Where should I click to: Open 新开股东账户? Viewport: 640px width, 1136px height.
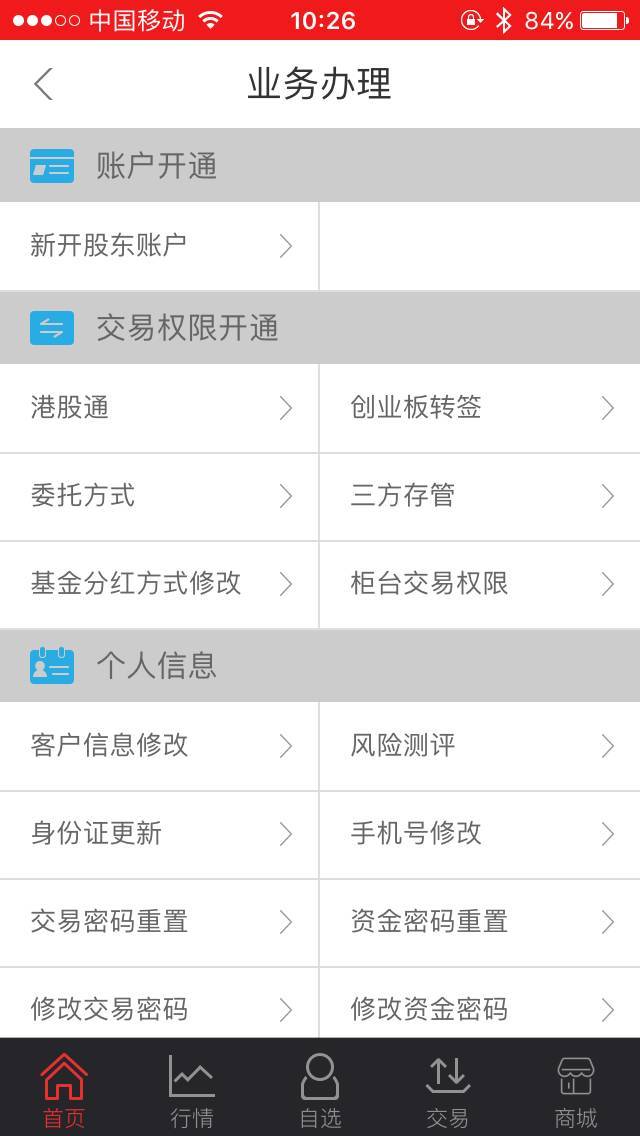(159, 246)
